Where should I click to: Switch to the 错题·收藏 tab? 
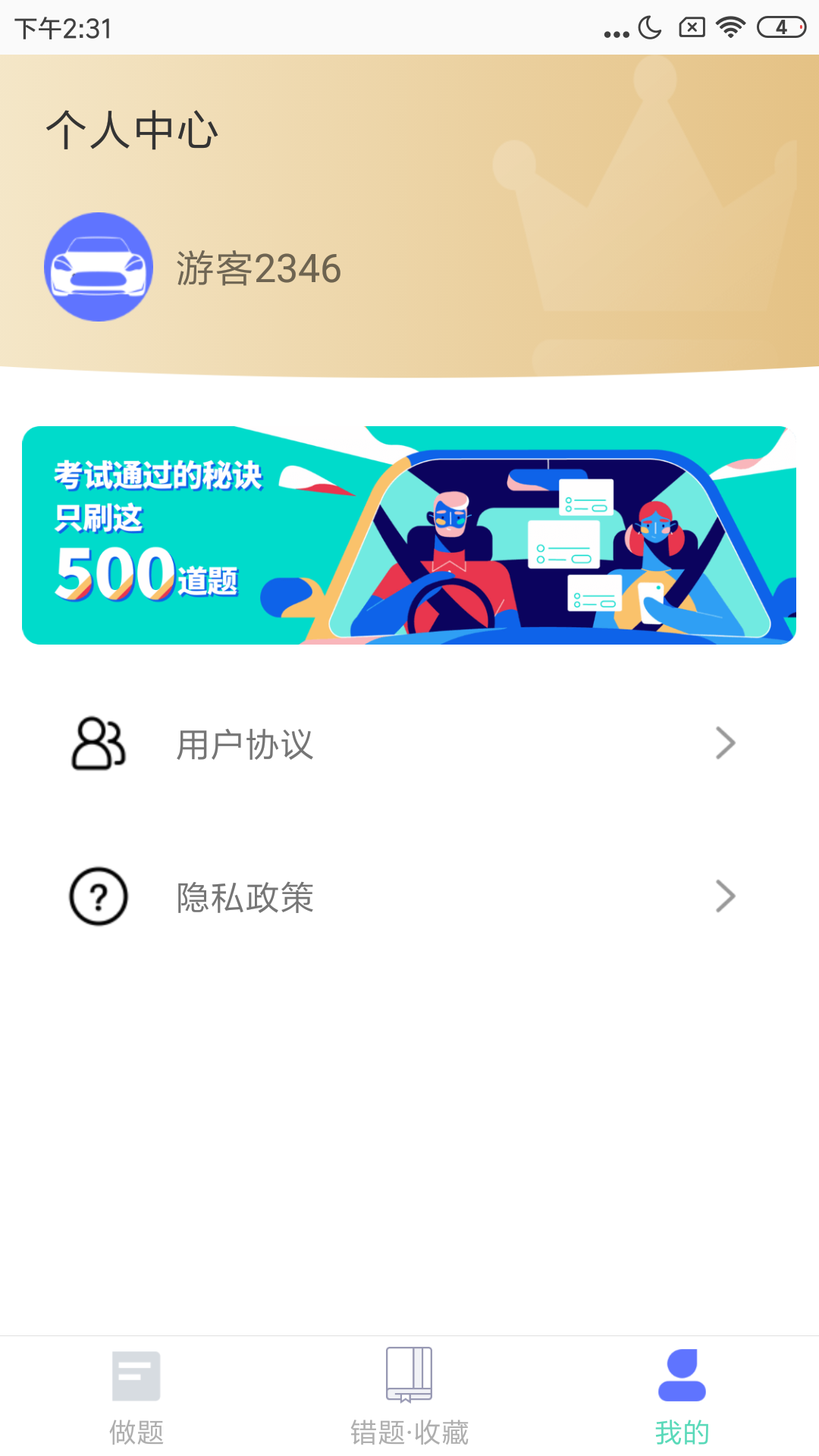[x=409, y=1397]
